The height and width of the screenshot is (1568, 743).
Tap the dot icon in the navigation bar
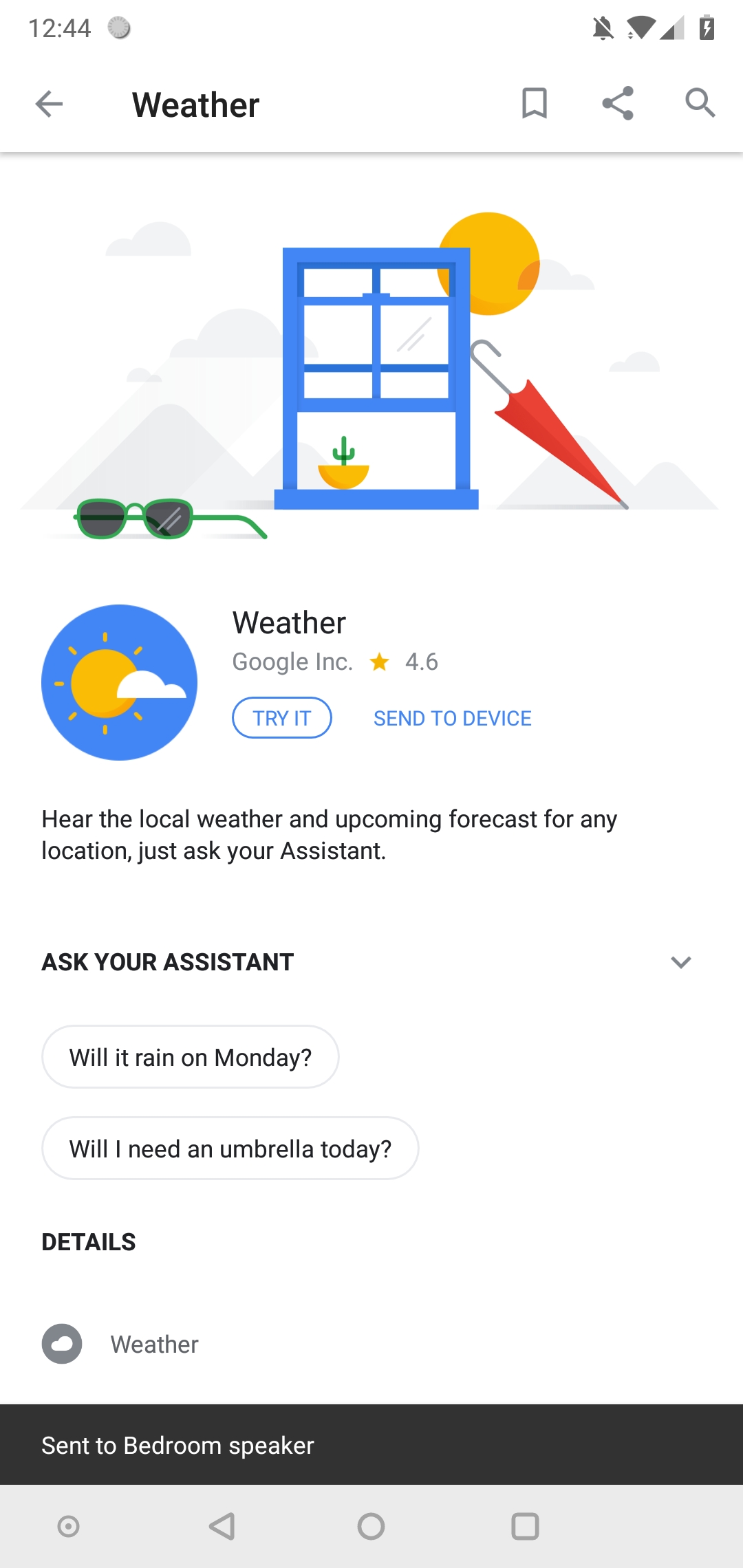[x=68, y=1528]
